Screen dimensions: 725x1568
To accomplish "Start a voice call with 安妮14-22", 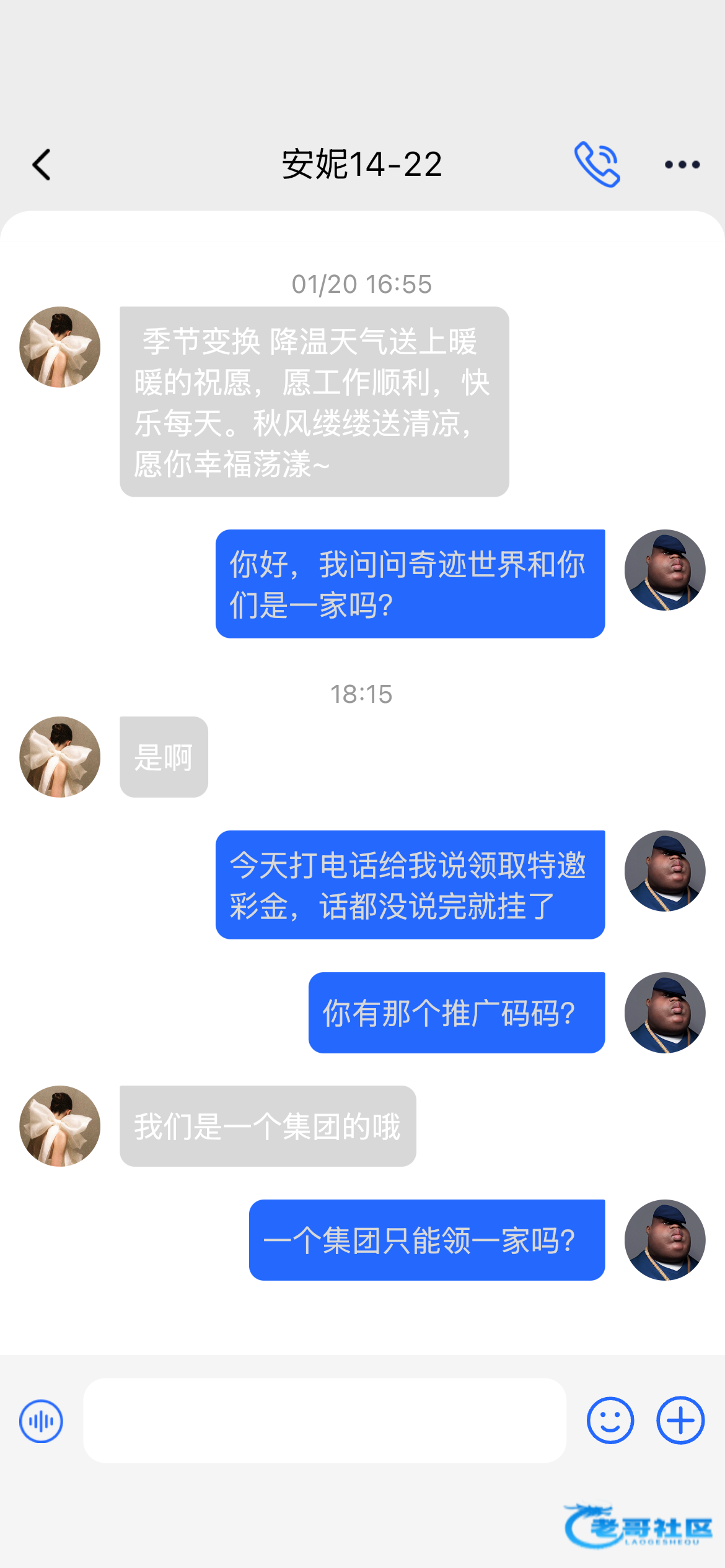I will click(597, 164).
